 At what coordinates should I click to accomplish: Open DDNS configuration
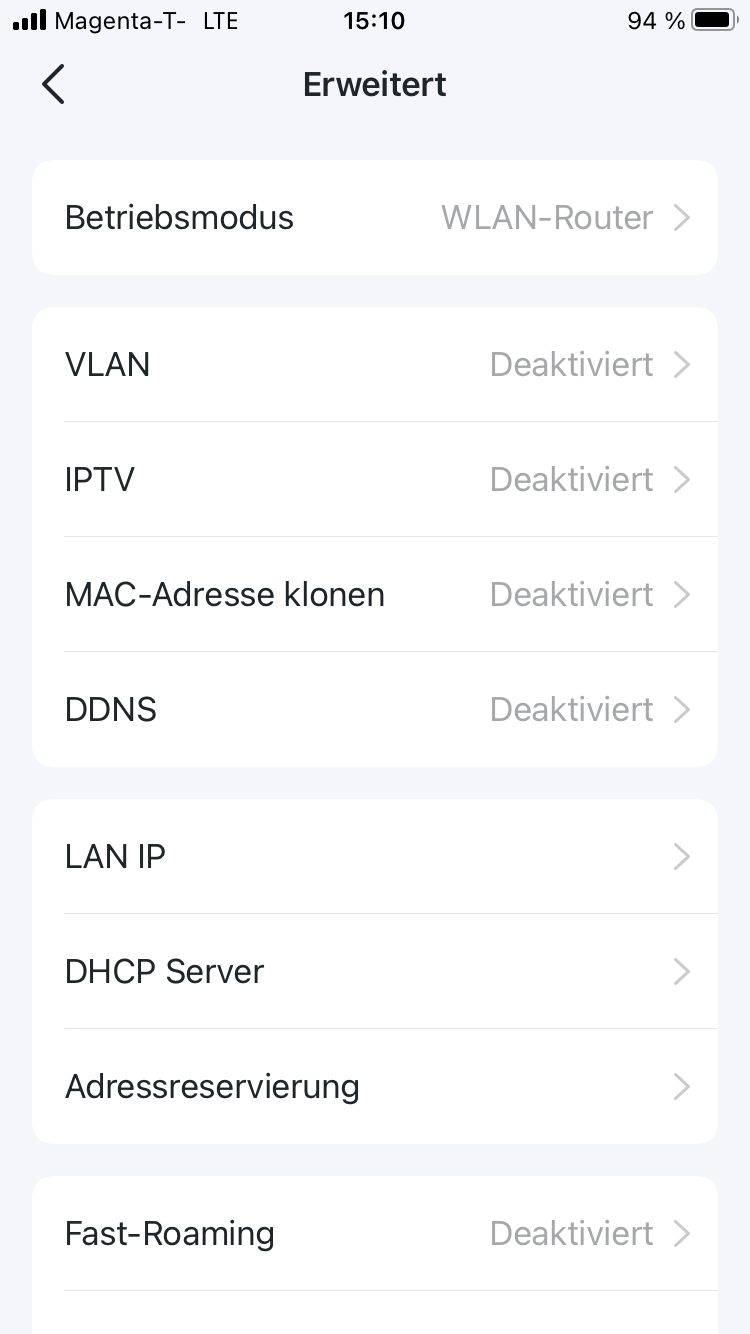[x=375, y=710]
